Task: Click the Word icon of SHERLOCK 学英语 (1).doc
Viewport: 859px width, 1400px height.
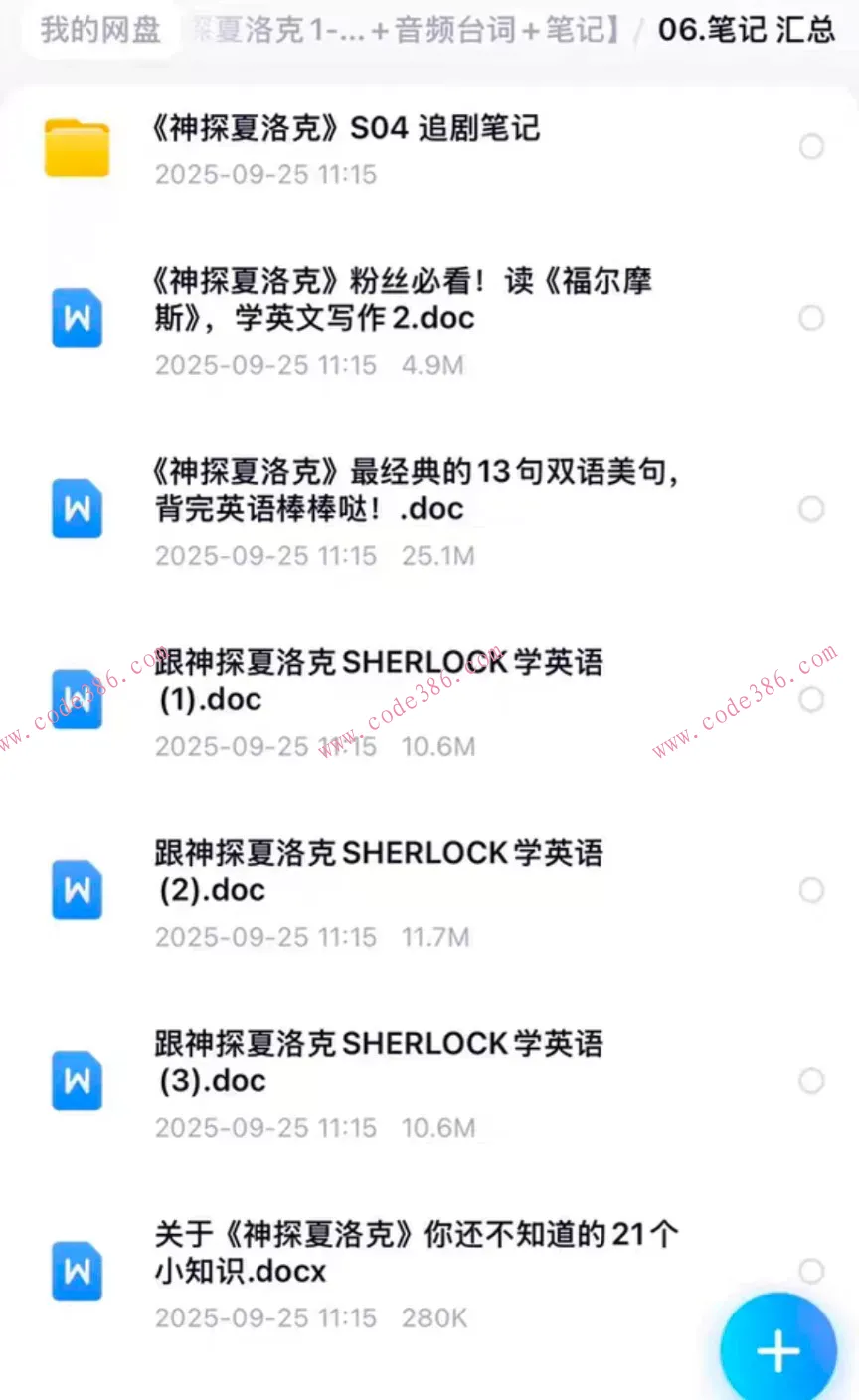Action: coord(77,698)
